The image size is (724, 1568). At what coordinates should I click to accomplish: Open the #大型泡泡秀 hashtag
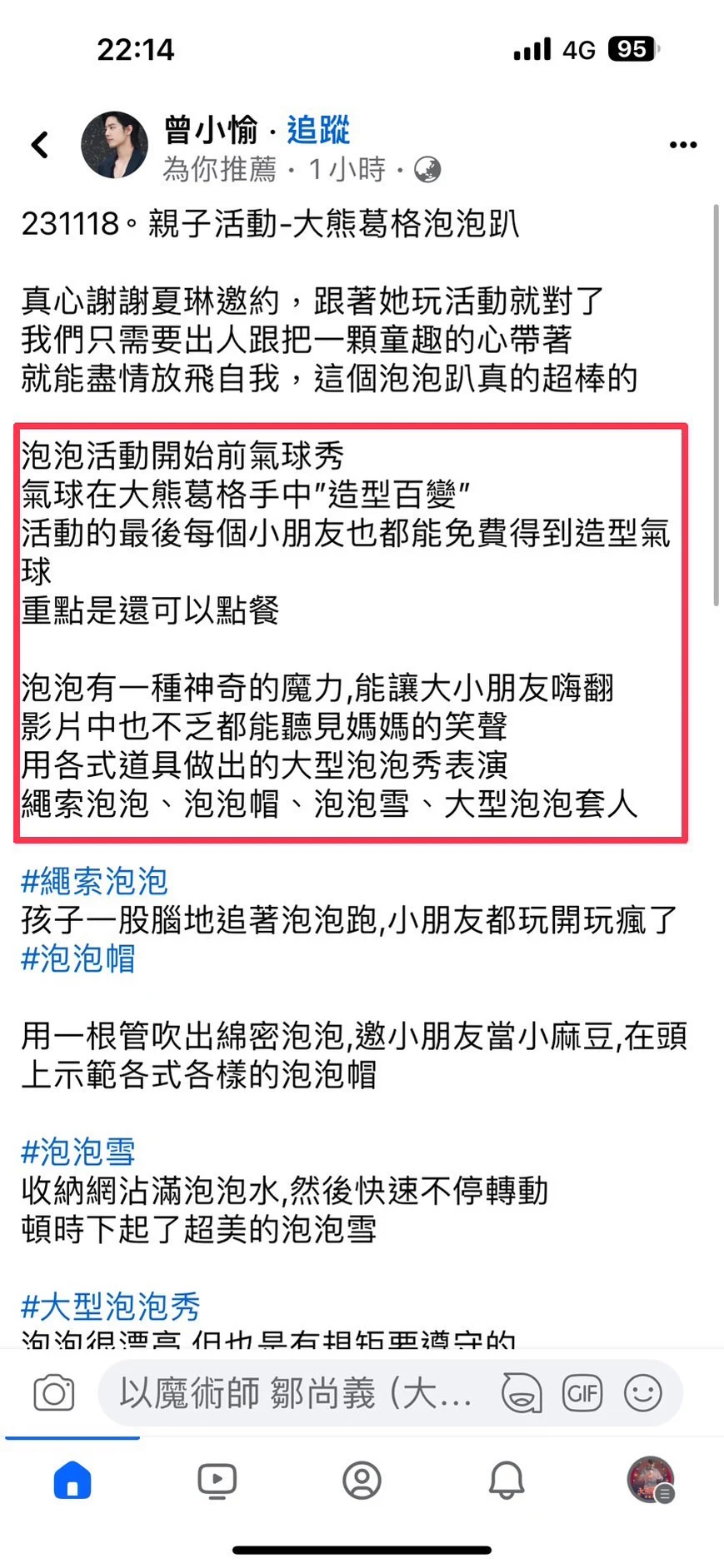110,1306
